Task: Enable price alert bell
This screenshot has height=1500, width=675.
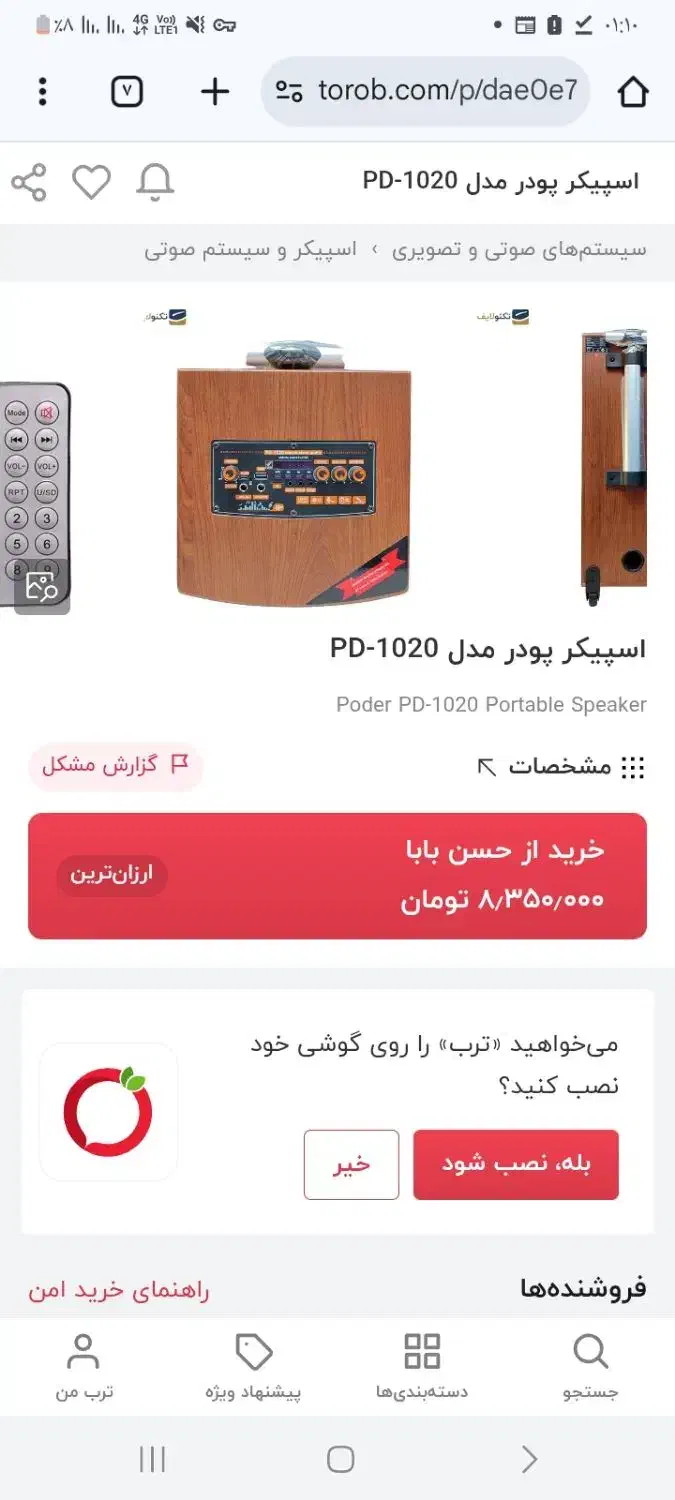Action: tap(155, 183)
